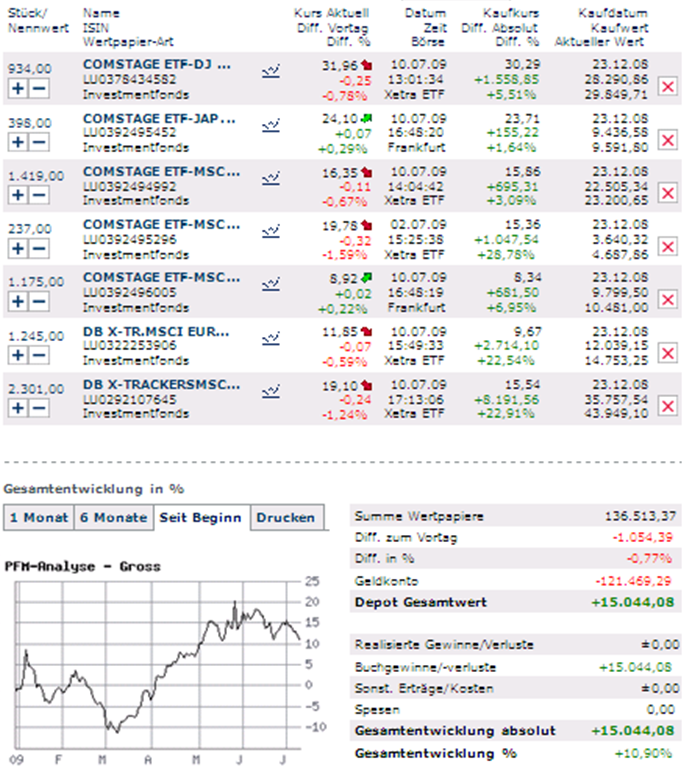682x769 pixels.
Task: Remove the position with ISIN LU0392495296
Action: [668, 248]
